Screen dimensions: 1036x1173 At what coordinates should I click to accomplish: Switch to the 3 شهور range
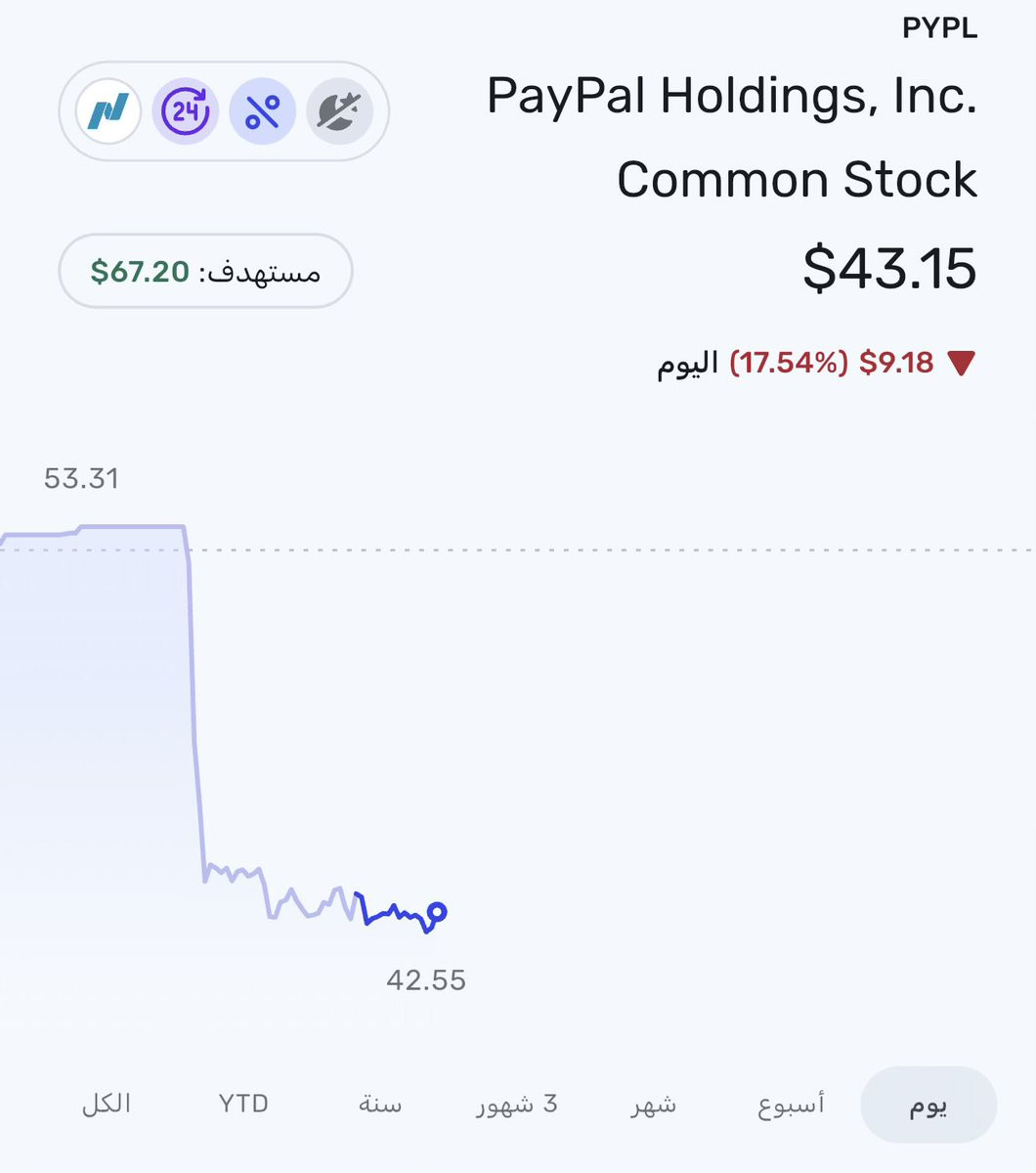(516, 1105)
